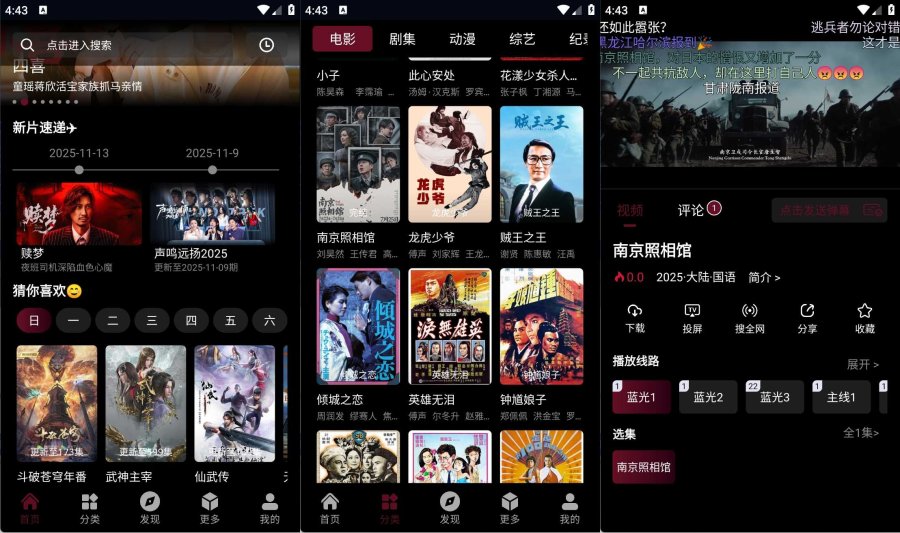Switch to the 评论 tab

point(692,210)
